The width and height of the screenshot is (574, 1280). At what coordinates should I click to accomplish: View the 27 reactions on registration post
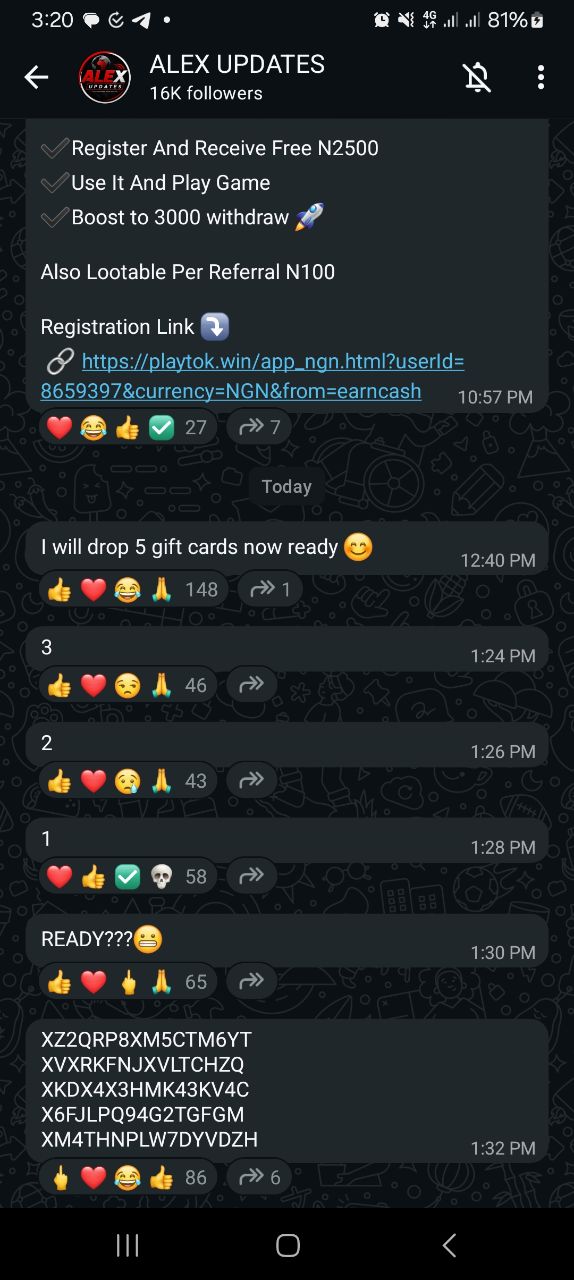point(128,428)
